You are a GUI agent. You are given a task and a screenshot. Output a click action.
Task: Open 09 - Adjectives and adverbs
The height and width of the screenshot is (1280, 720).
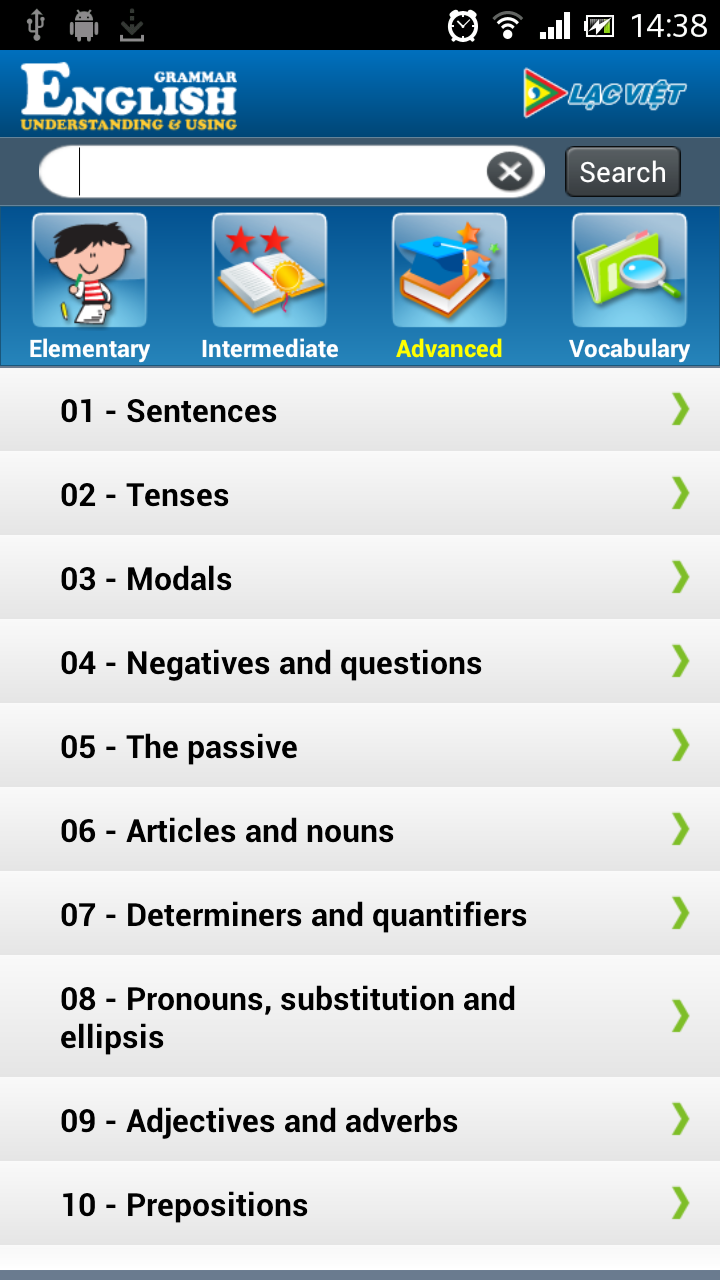[x=360, y=1120]
